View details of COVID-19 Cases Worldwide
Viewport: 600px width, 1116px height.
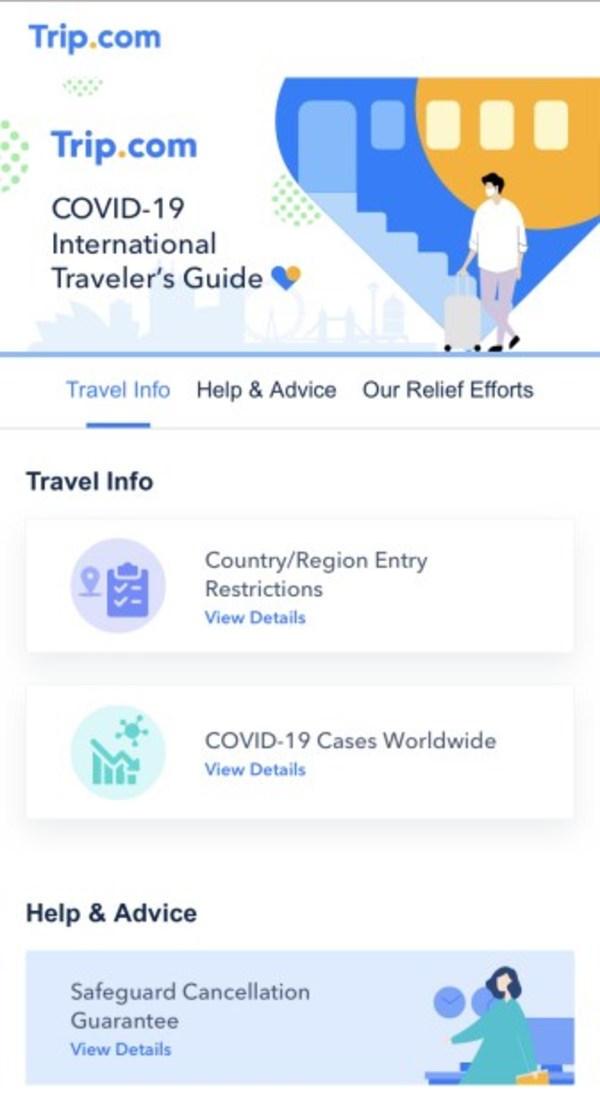[255, 769]
